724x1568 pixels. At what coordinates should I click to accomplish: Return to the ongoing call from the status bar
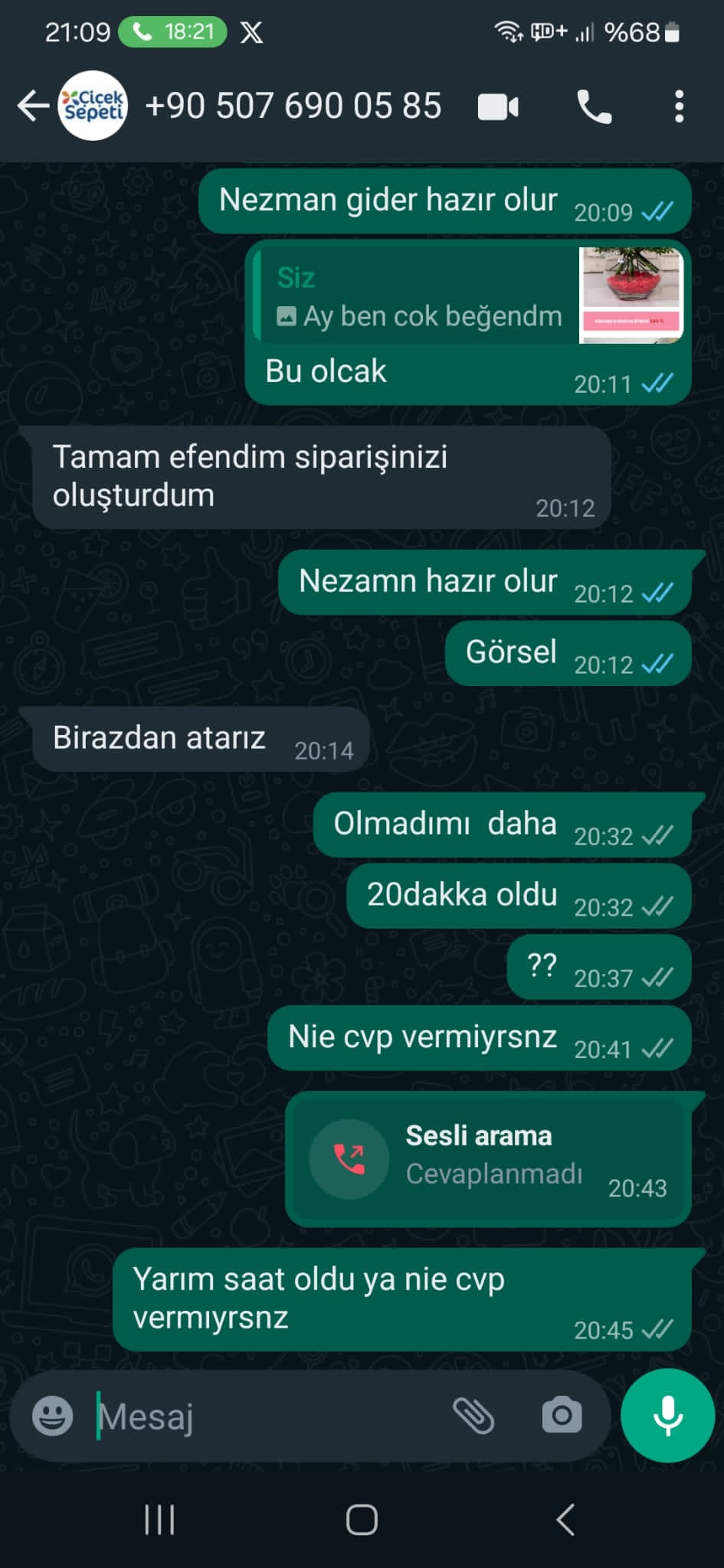point(173,32)
